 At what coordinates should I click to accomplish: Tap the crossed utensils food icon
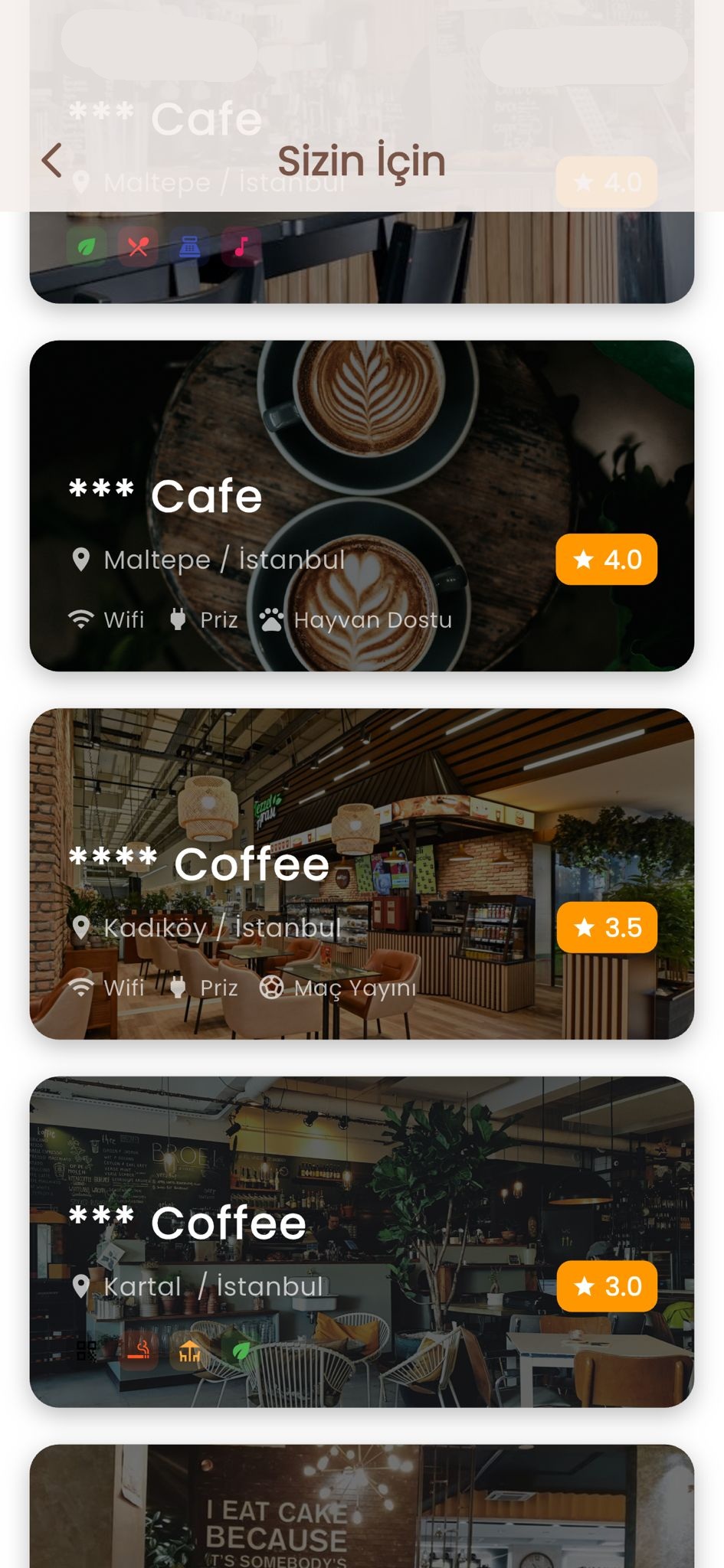[139, 245]
